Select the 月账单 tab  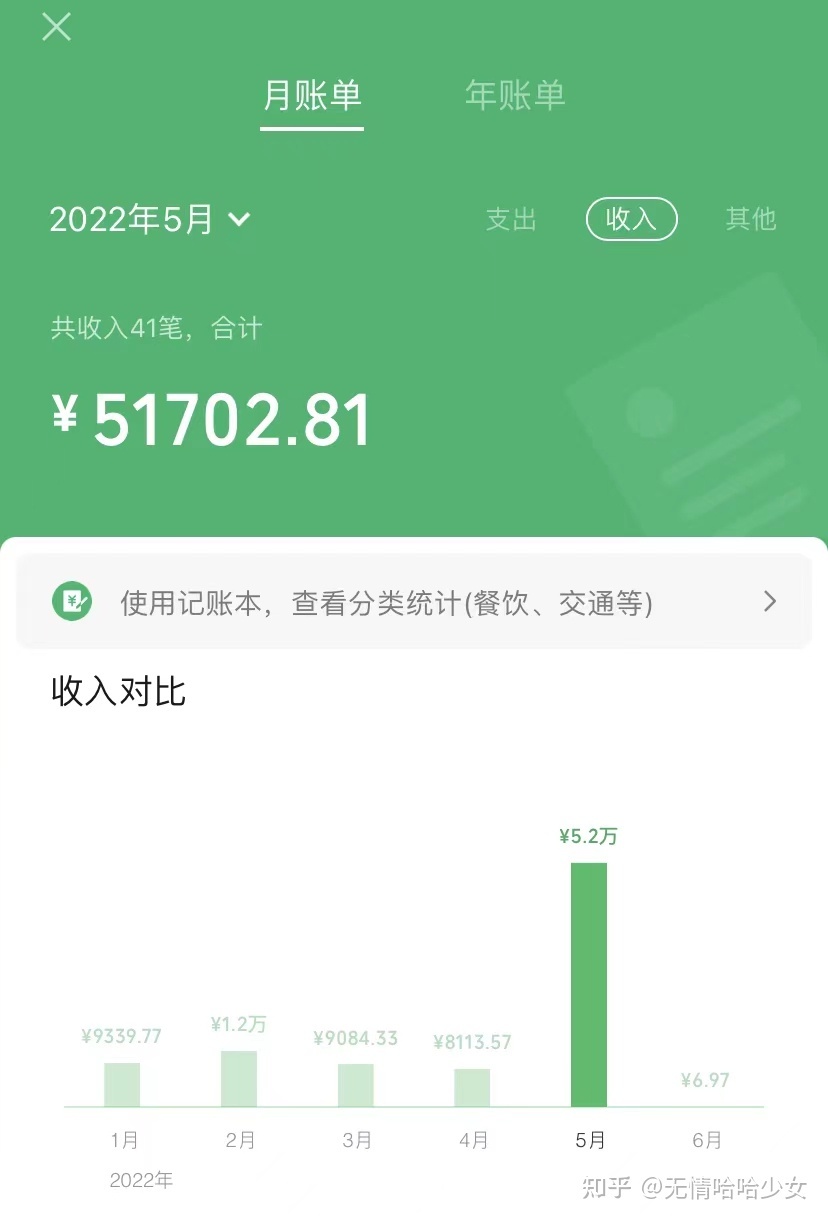click(x=311, y=95)
